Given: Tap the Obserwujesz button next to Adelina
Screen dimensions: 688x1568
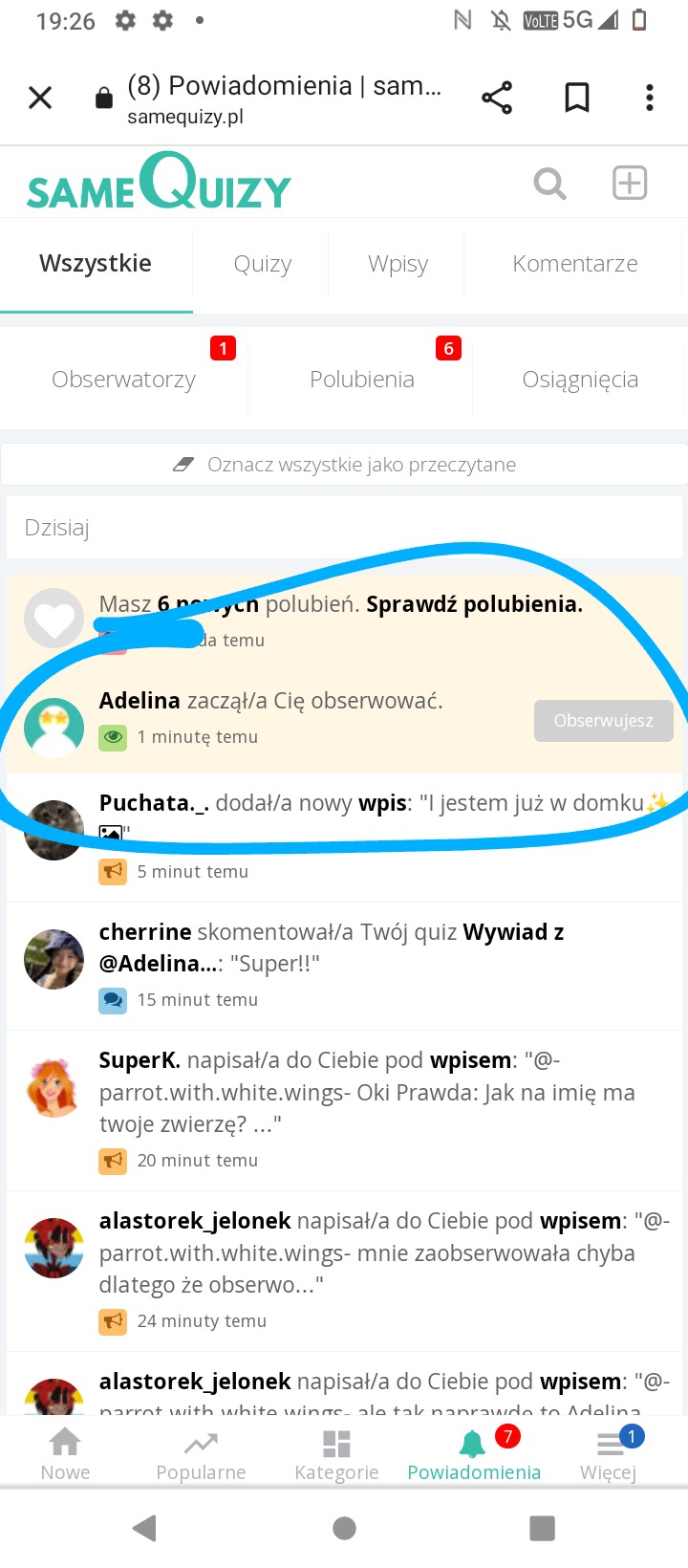Looking at the screenshot, I should [603, 721].
